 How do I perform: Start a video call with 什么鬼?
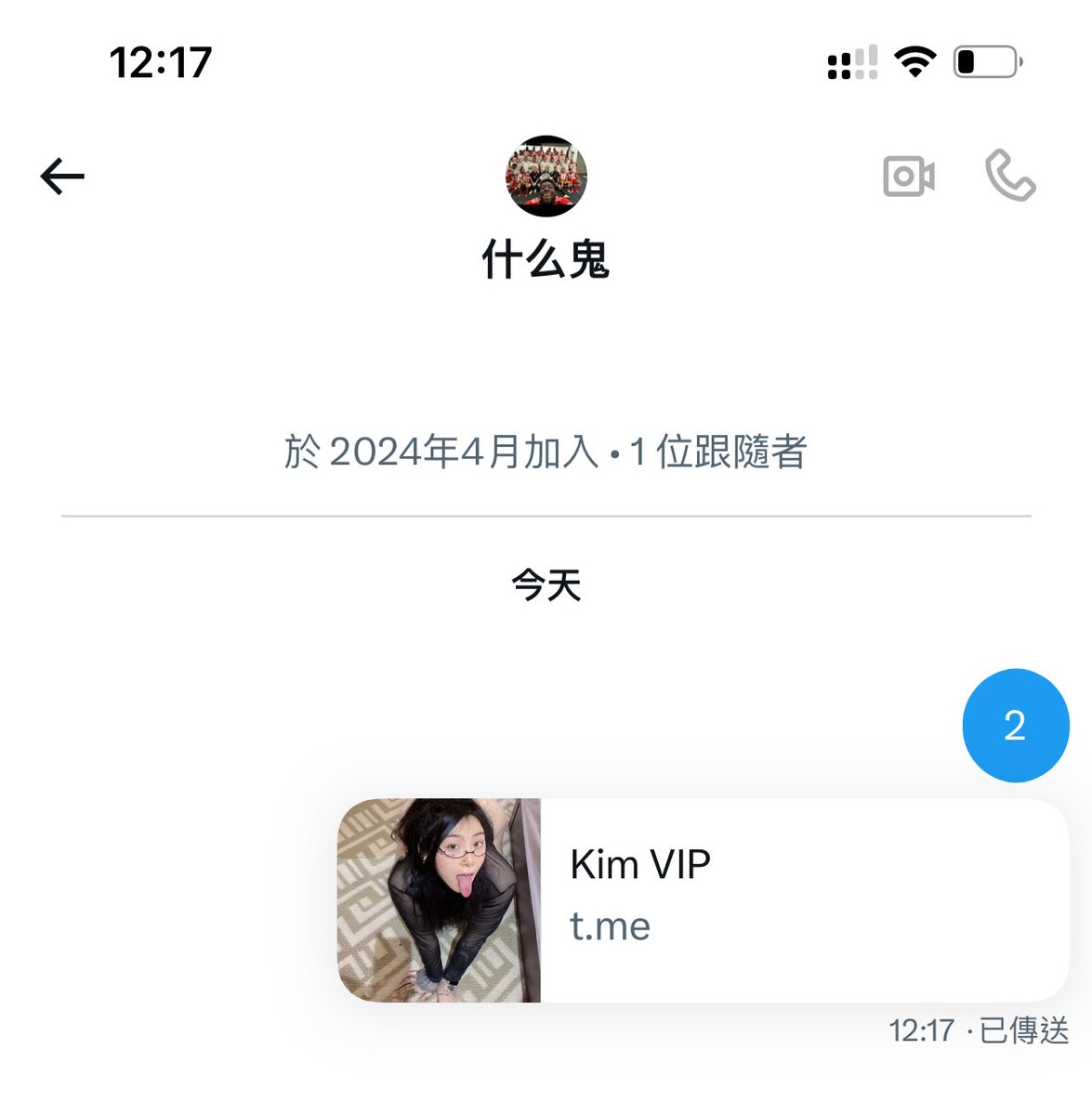pos(908,176)
